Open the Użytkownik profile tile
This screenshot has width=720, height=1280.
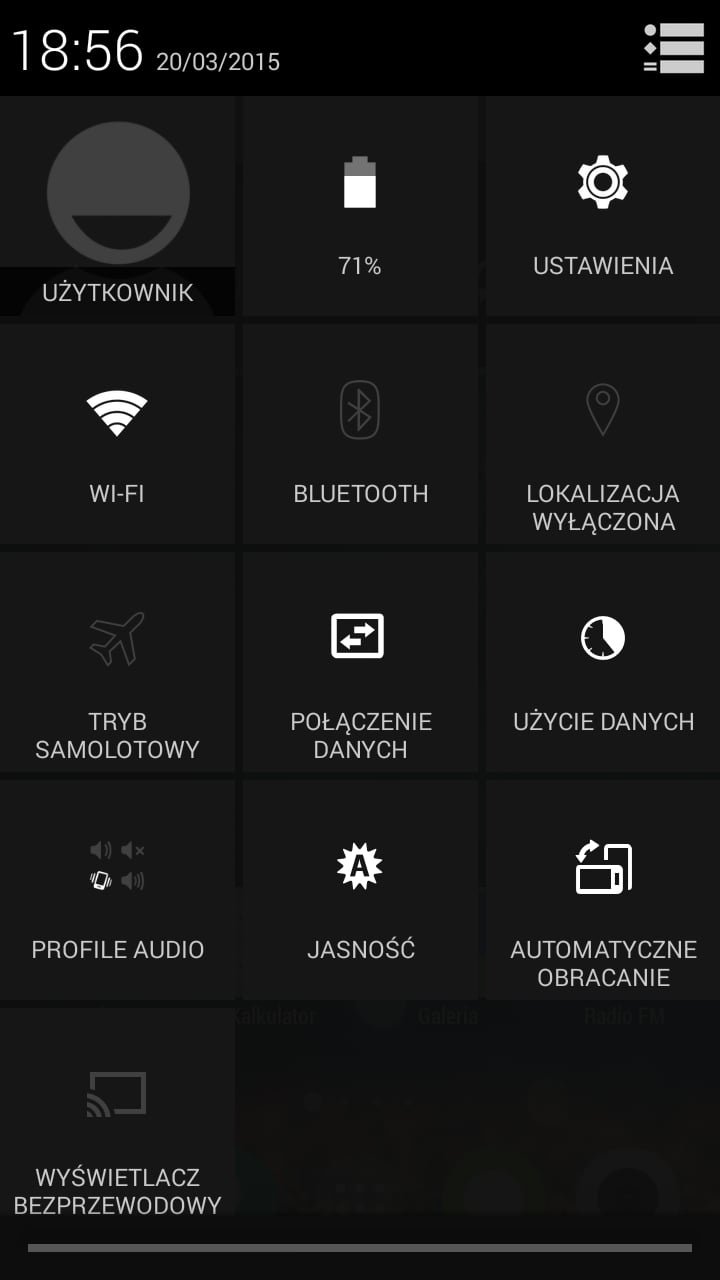117,206
